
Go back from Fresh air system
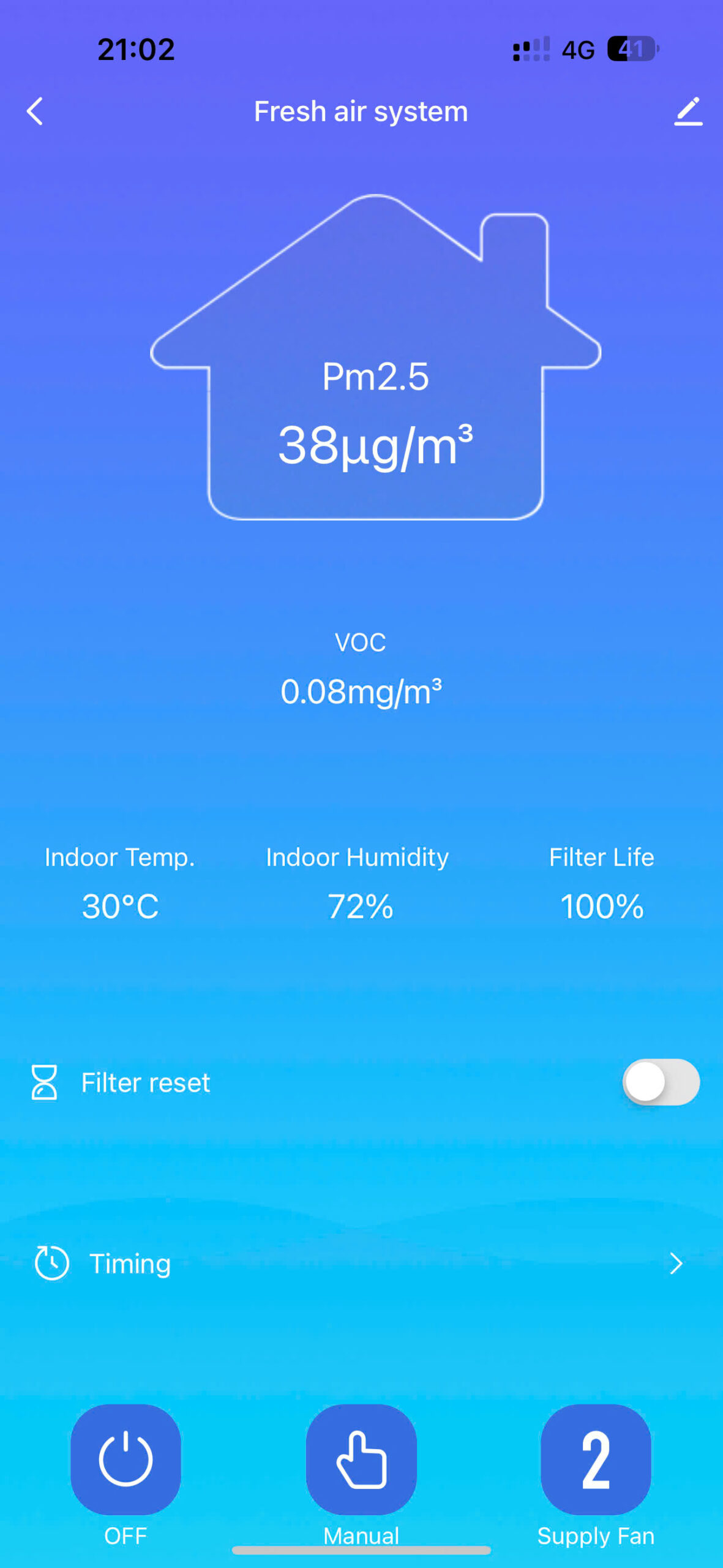(x=36, y=111)
